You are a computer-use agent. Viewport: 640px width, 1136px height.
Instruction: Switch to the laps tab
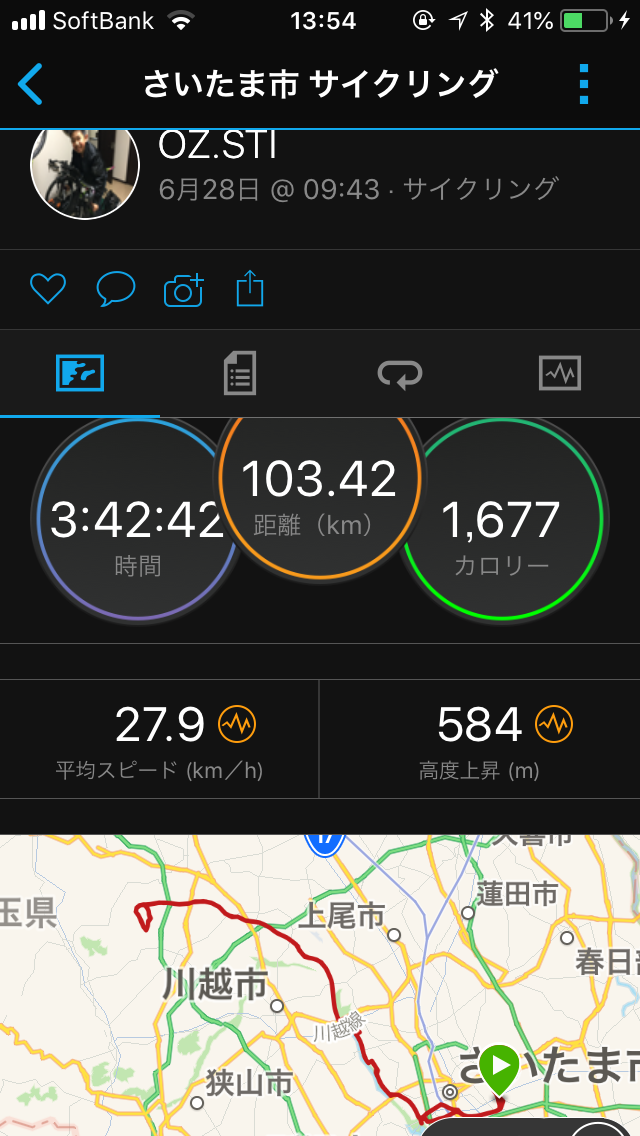(400, 373)
